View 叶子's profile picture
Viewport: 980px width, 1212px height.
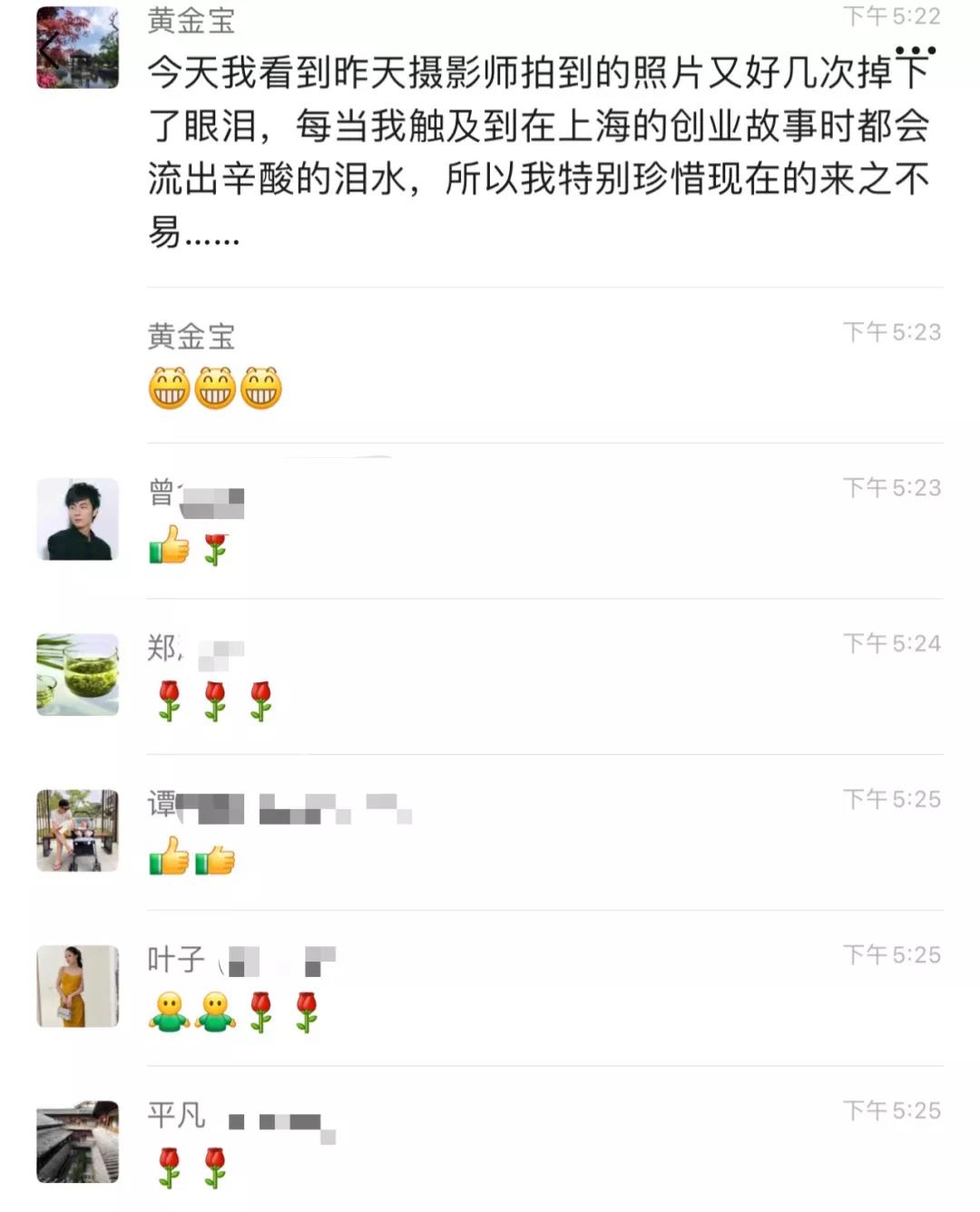[78, 986]
